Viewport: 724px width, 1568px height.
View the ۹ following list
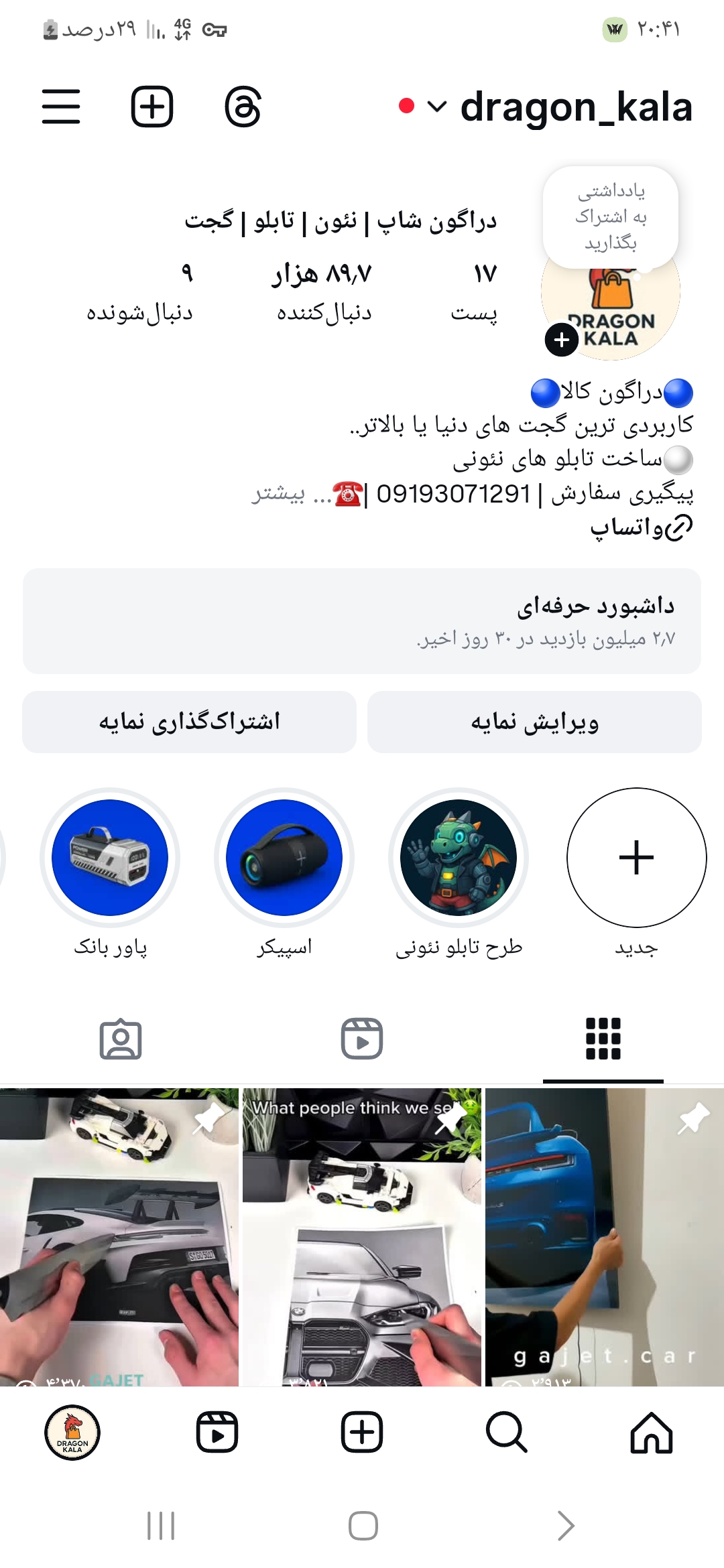pos(139,292)
